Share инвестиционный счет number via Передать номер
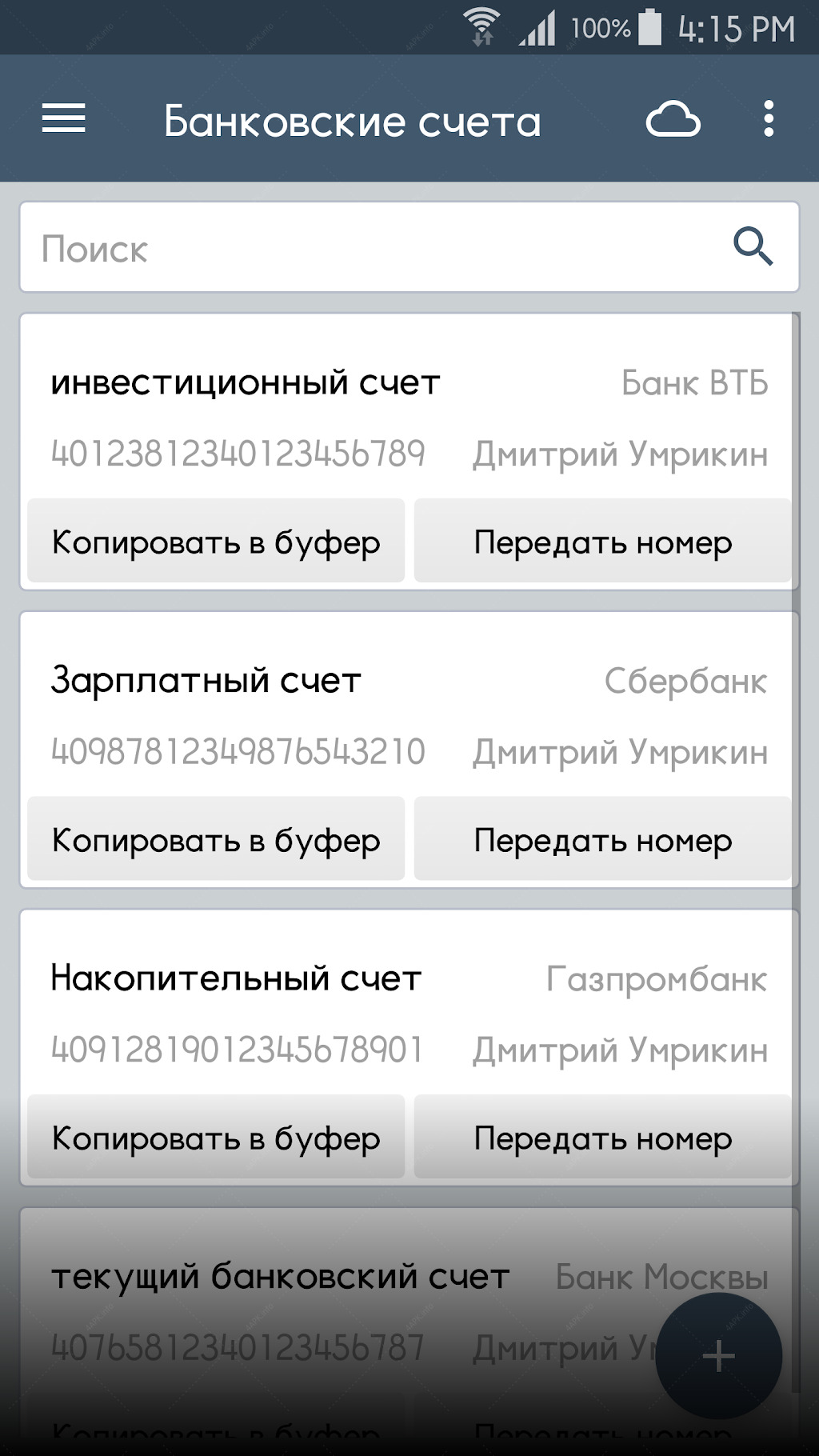The image size is (819, 1456). [x=602, y=542]
